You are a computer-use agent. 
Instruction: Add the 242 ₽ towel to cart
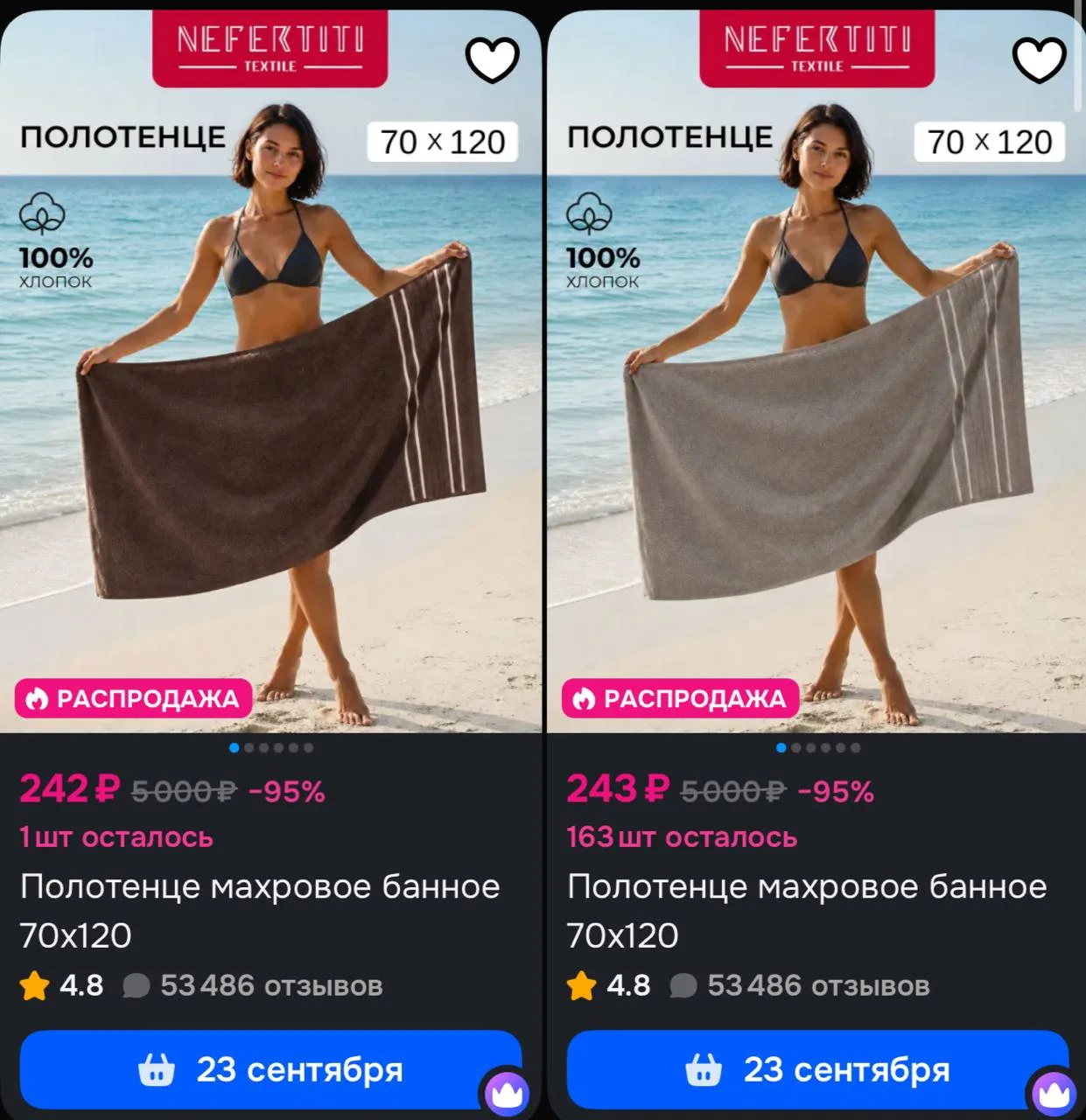pyautogui.click(x=270, y=1069)
